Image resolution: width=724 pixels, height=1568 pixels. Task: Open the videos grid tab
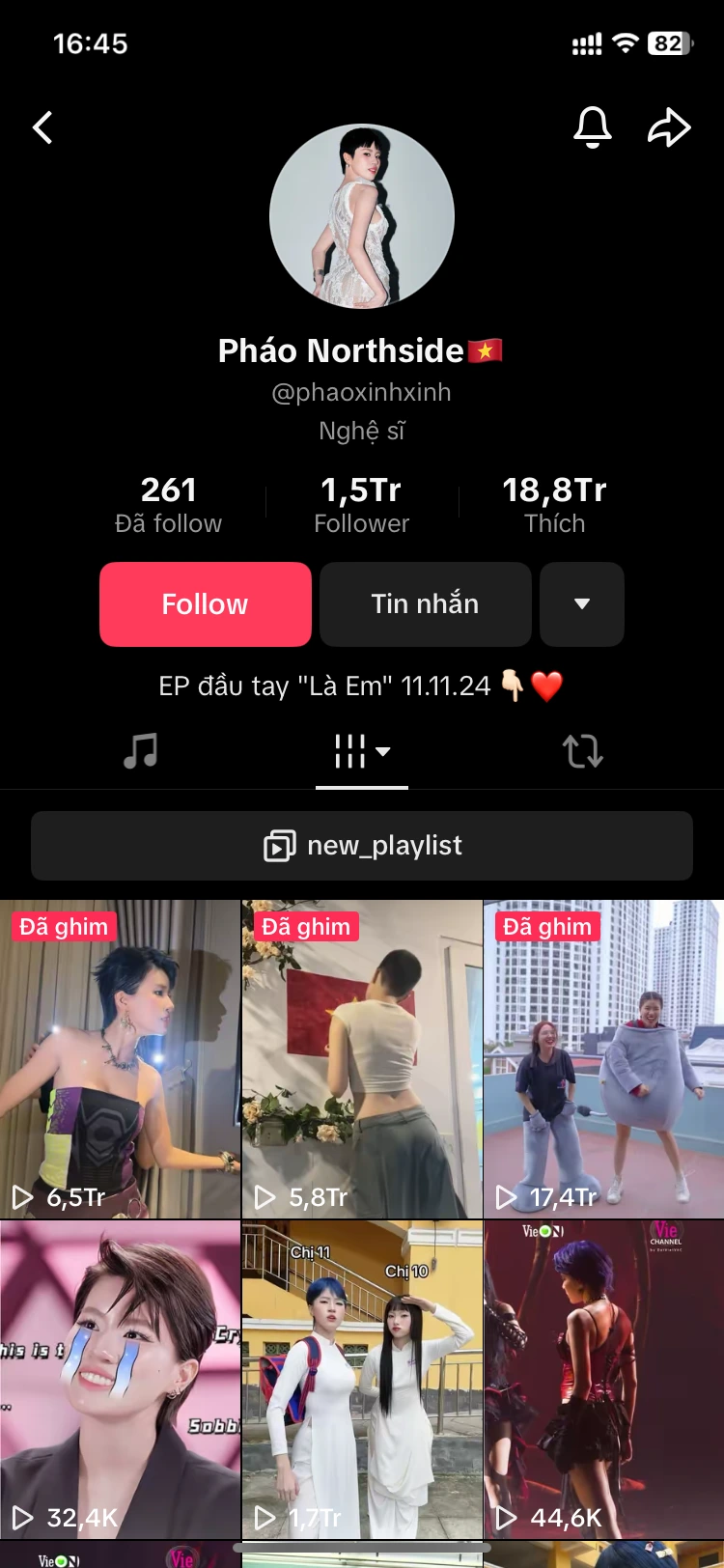pos(362,751)
